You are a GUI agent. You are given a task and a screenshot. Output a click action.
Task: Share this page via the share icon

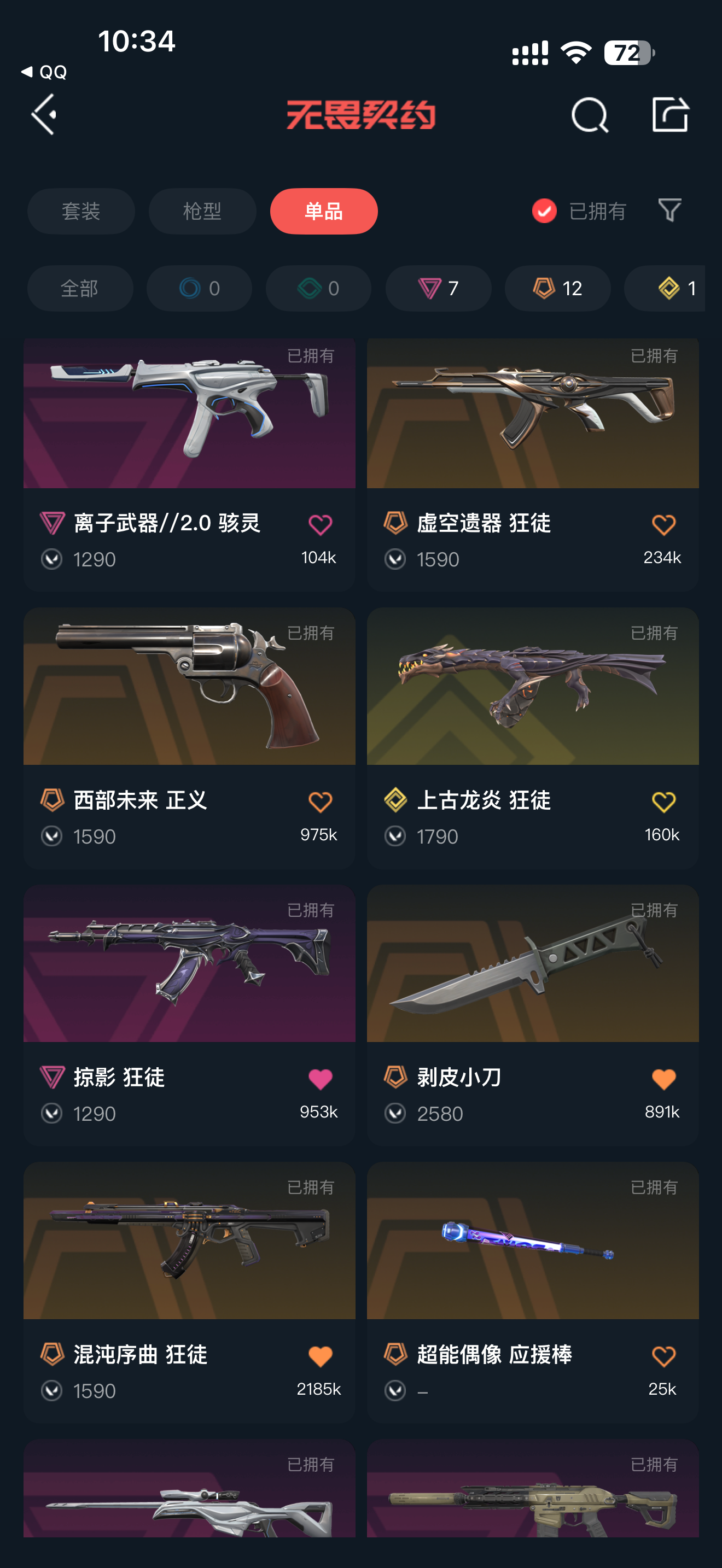click(x=669, y=114)
